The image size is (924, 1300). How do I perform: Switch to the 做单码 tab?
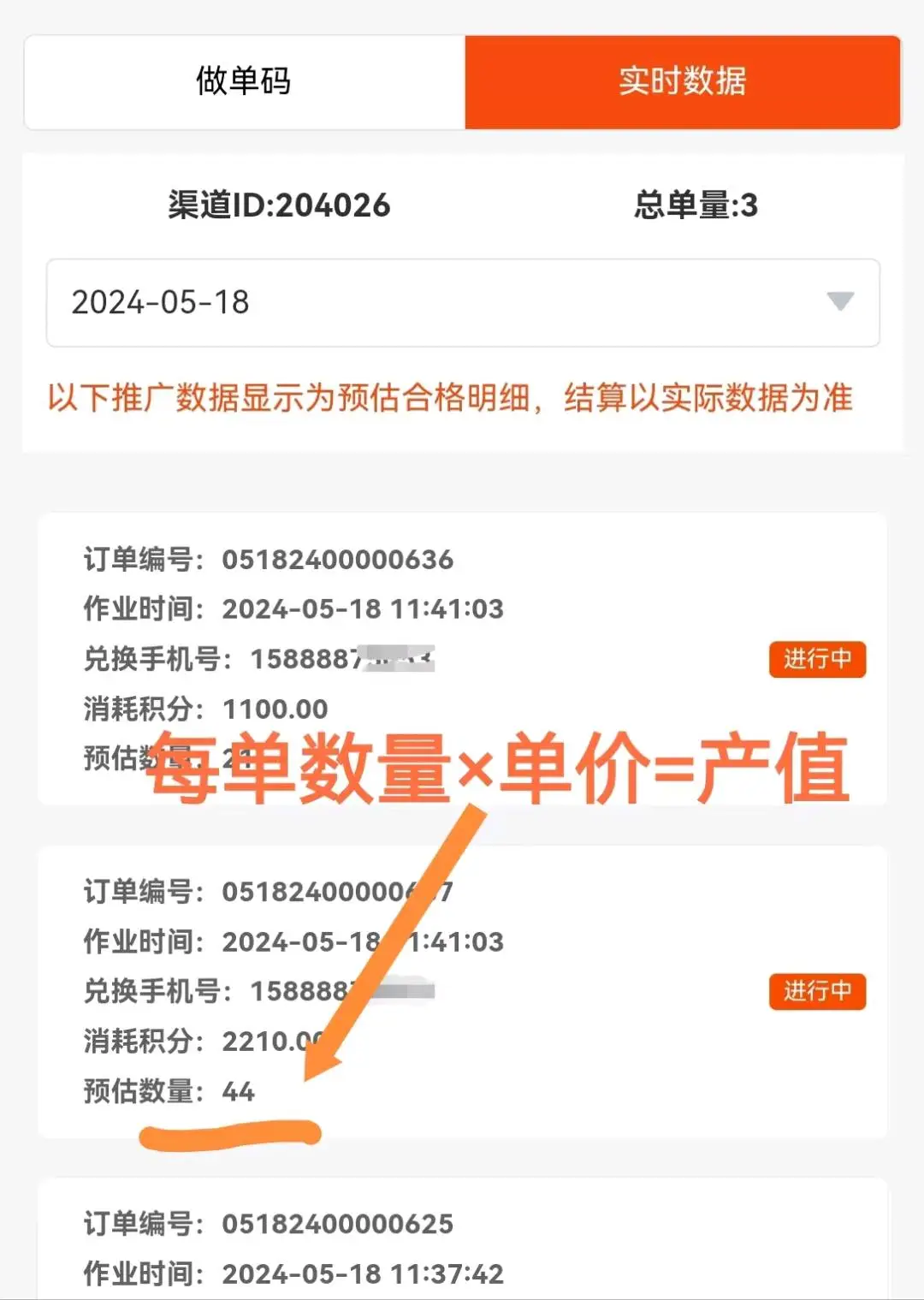[245, 82]
